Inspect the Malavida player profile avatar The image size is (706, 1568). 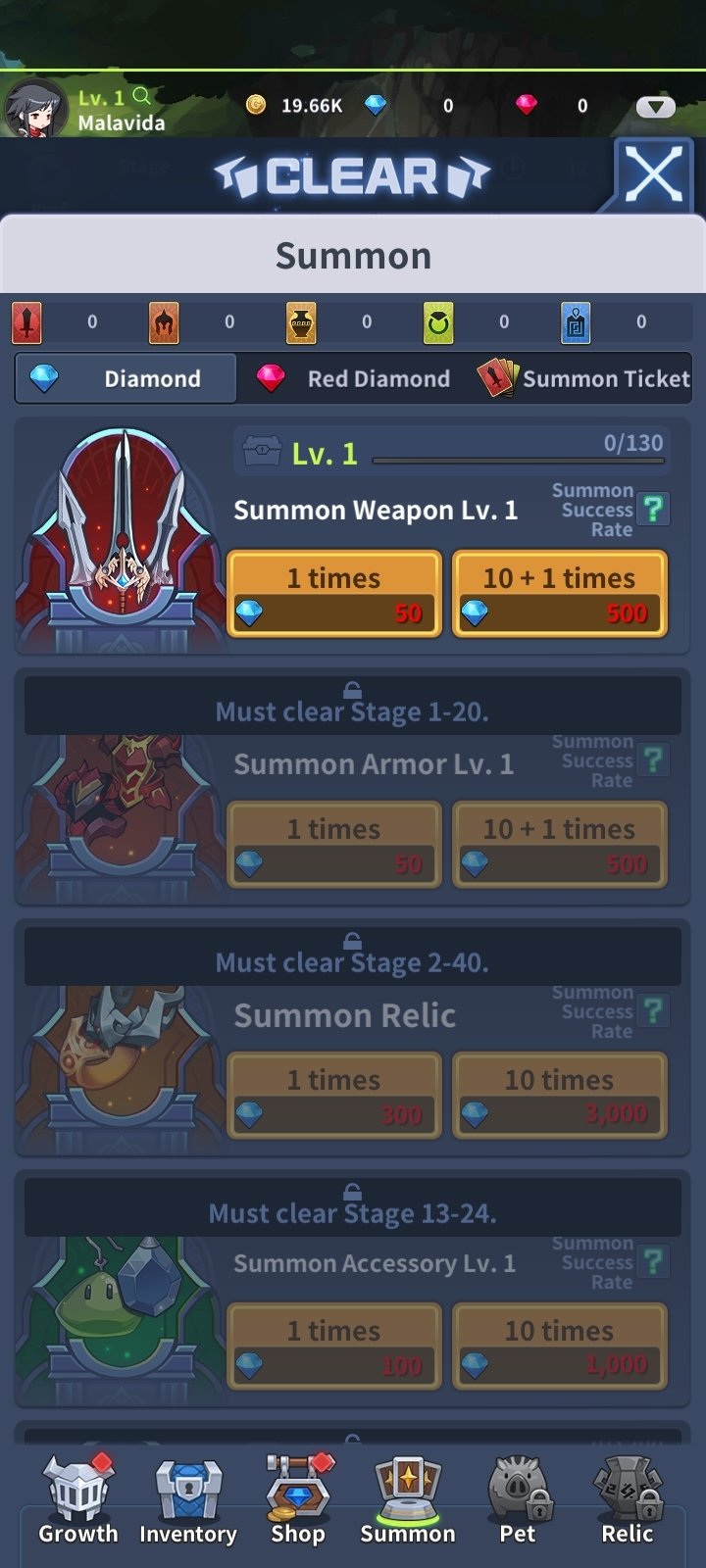pos(34,107)
